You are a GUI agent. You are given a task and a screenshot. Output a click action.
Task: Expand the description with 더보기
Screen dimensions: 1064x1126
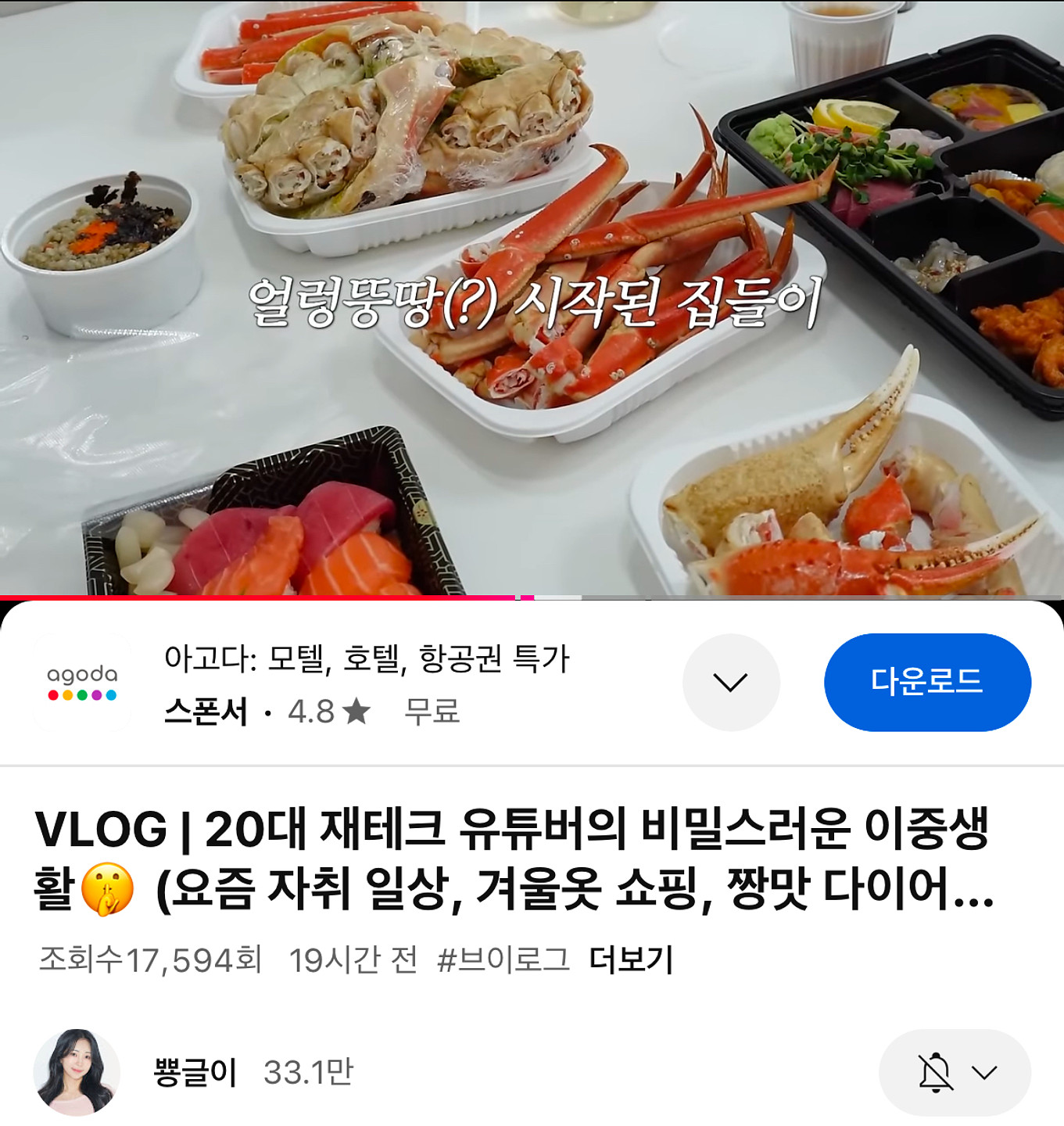click(x=631, y=959)
